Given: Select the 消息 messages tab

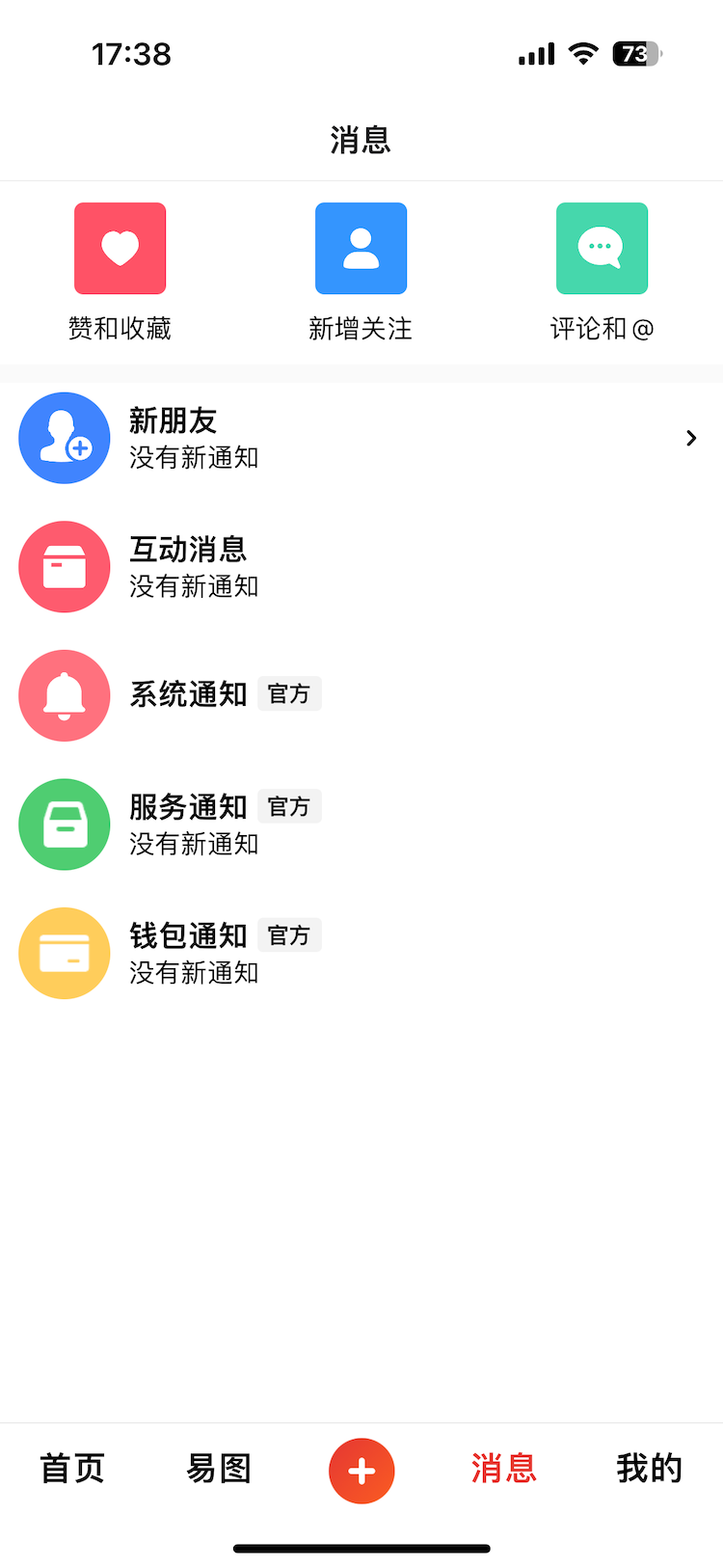Looking at the screenshot, I should pos(503,1469).
